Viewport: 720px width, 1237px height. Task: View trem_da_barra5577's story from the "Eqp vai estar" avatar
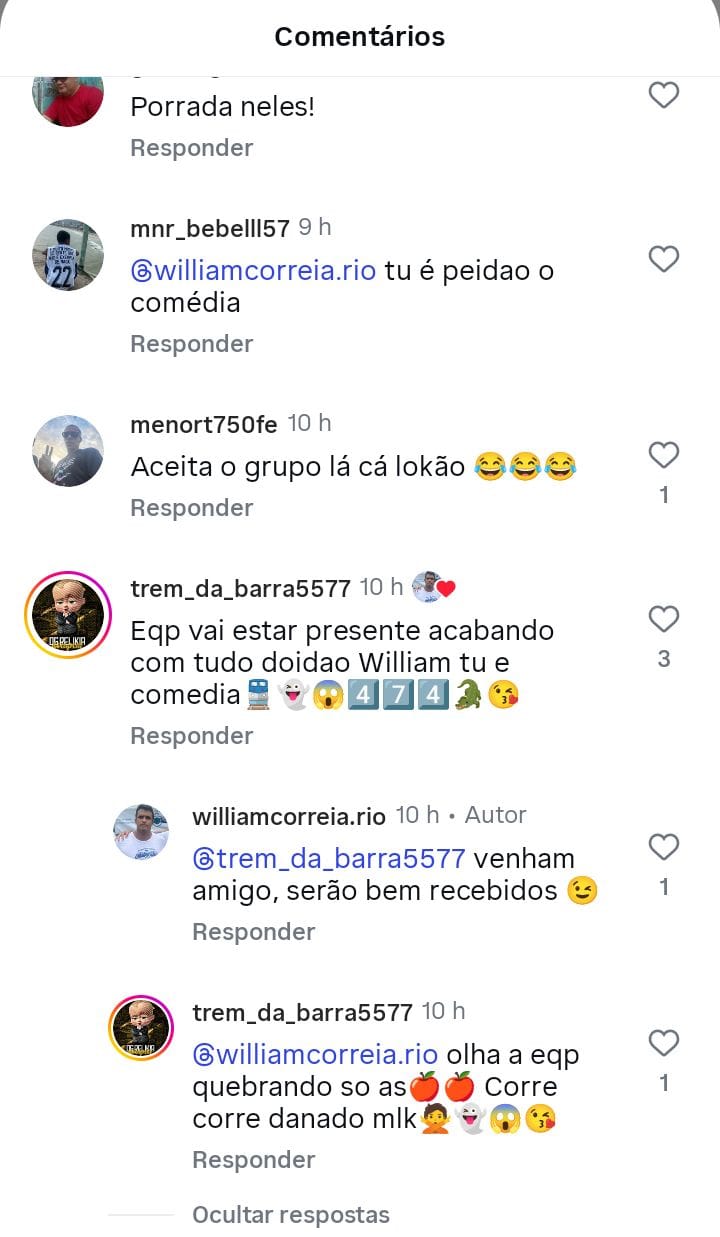(x=68, y=615)
